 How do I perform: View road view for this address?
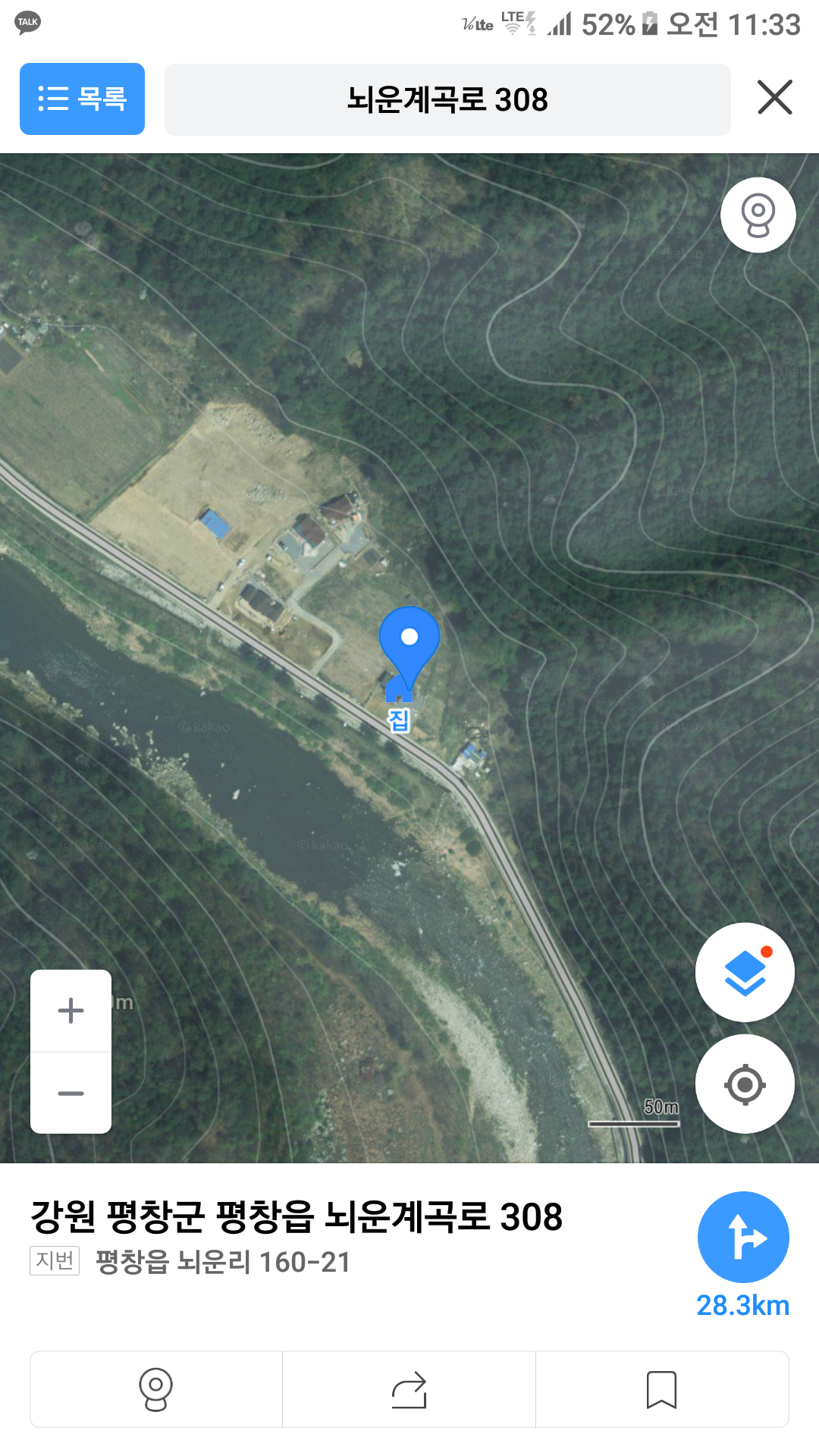point(156,1389)
